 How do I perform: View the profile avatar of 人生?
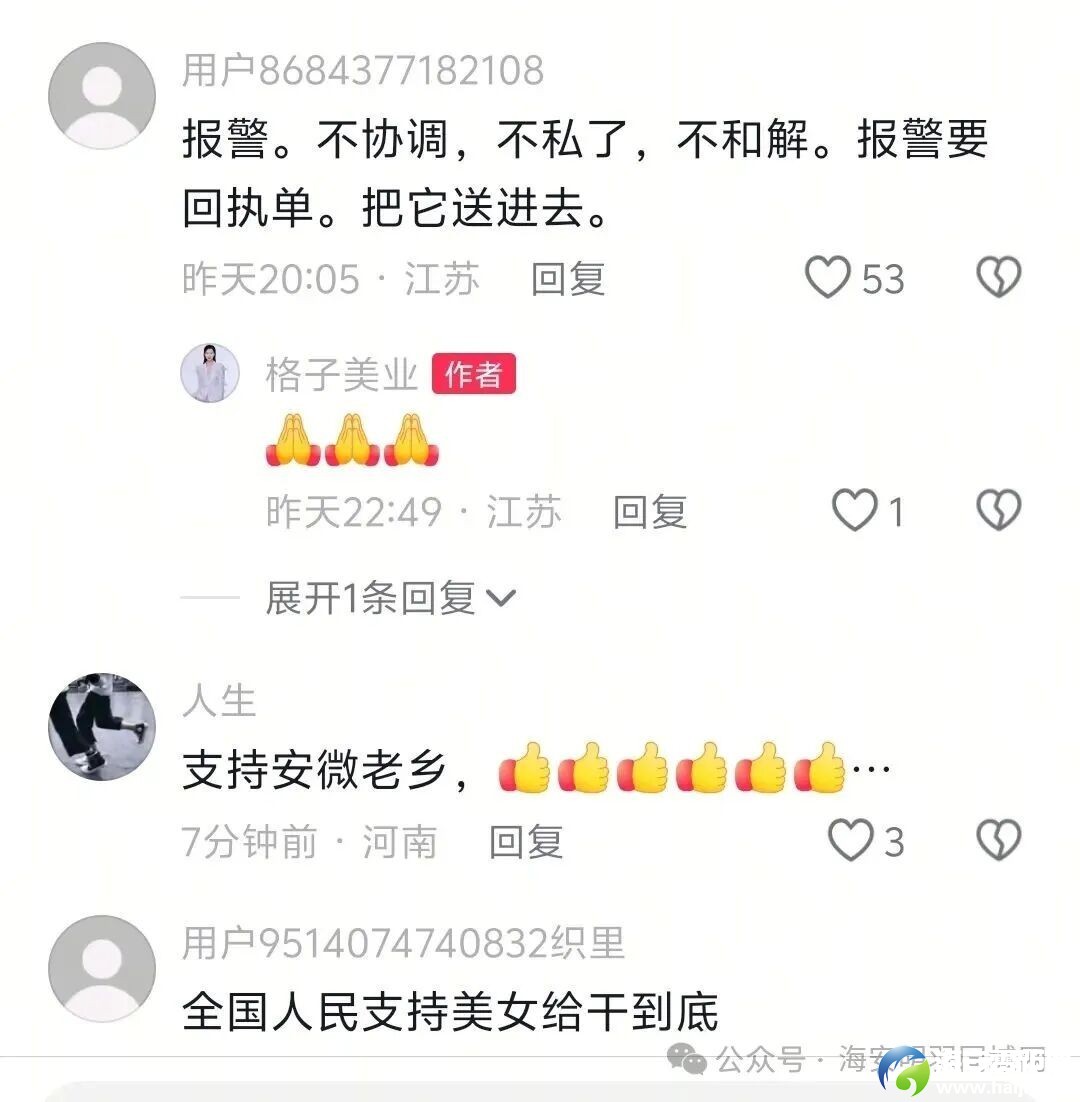tap(102, 726)
